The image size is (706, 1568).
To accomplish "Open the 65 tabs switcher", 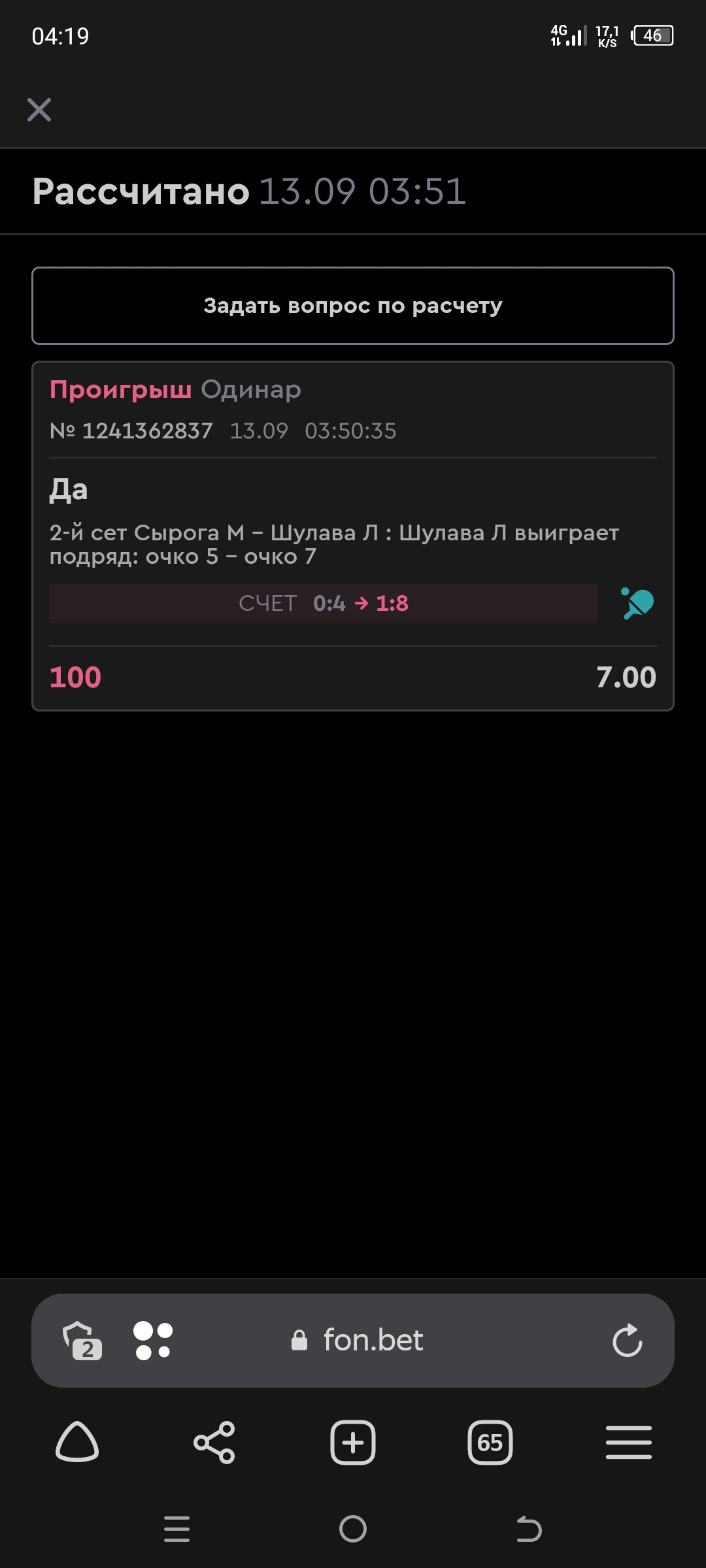I will pyautogui.click(x=490, y=1442).
